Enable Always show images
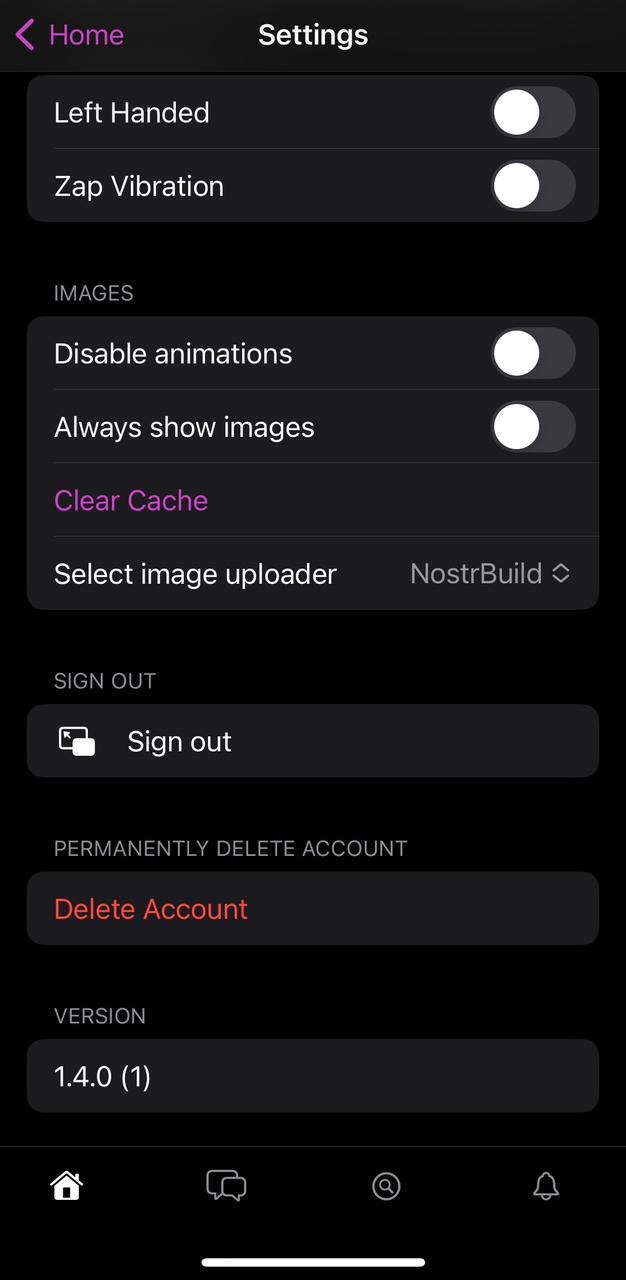 (532, 427)
